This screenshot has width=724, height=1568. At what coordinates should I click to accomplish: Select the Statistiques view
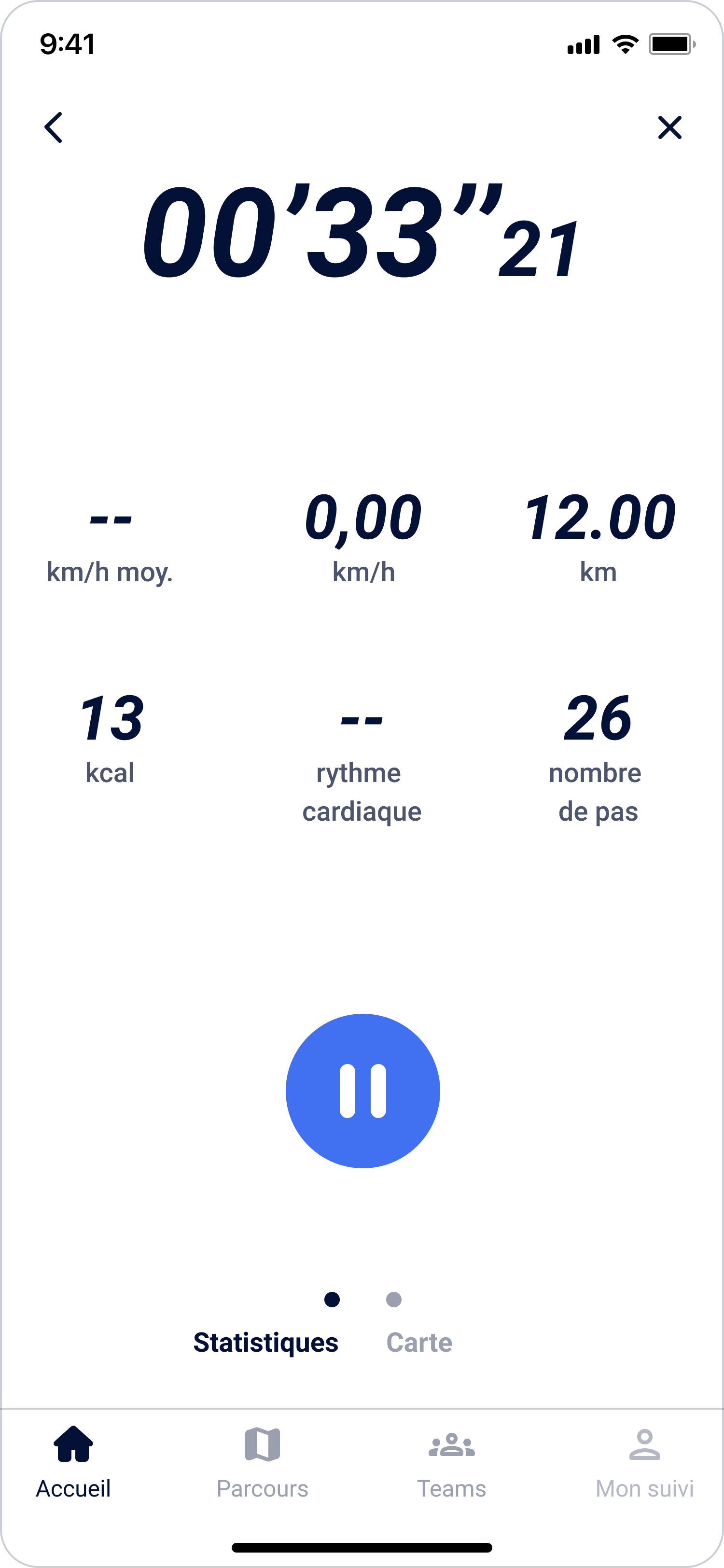coord(266,1342)
